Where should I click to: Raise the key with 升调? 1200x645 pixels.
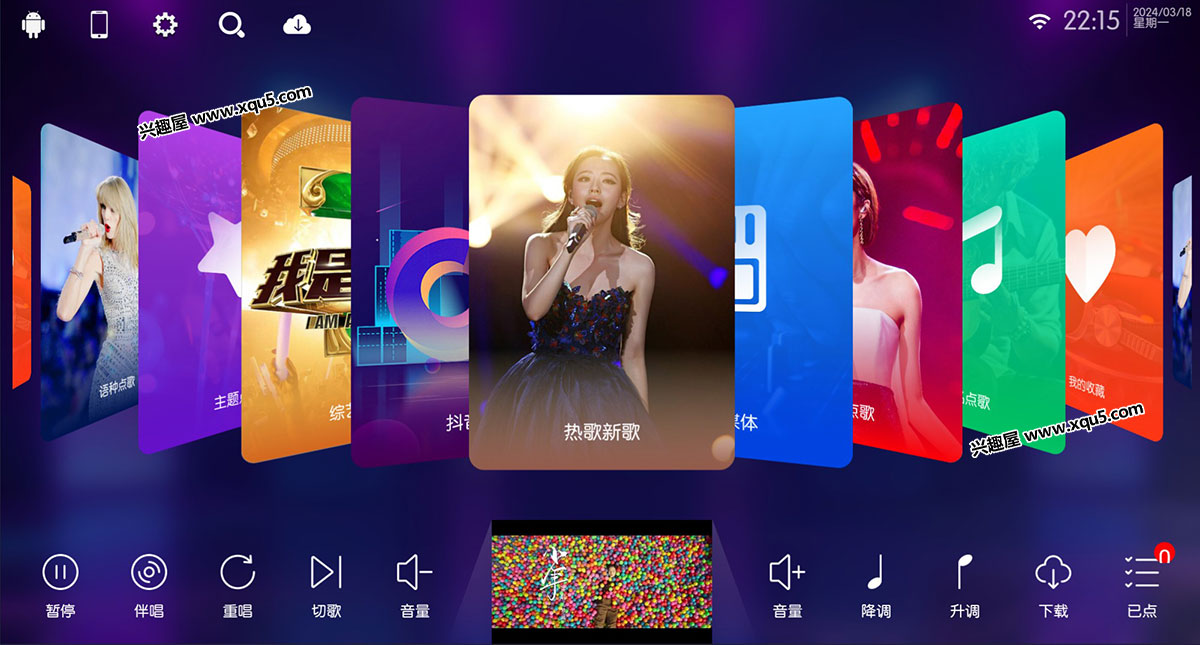(964, 584)
